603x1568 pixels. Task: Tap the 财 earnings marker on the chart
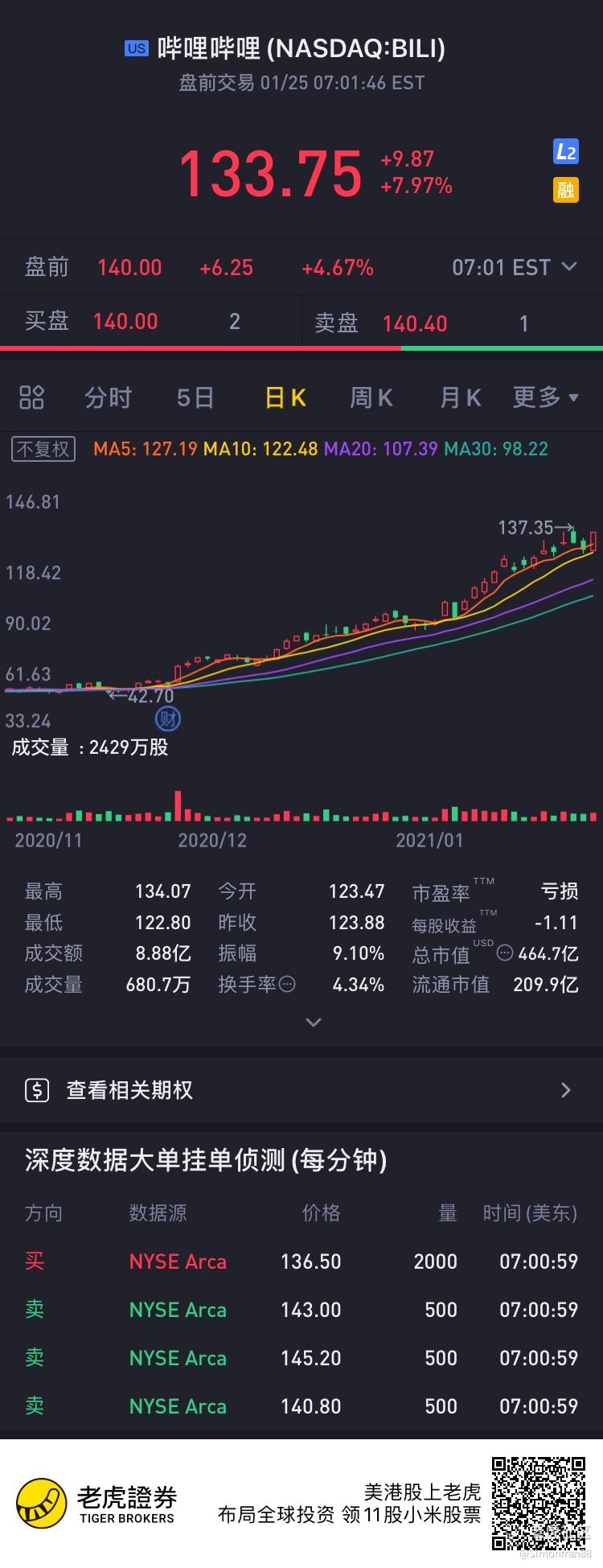168,718
